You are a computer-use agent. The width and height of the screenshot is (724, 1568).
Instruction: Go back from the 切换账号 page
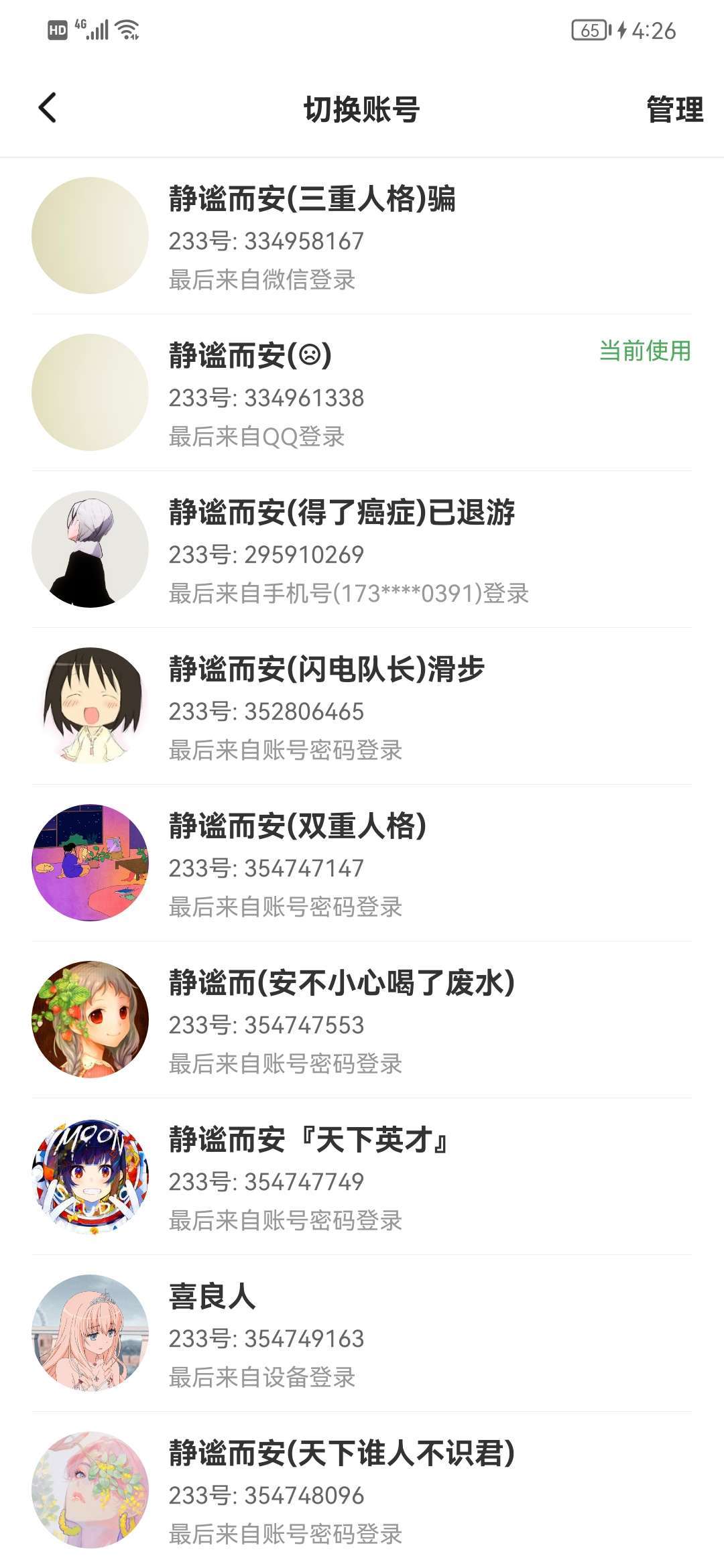[x=48, y=109]
